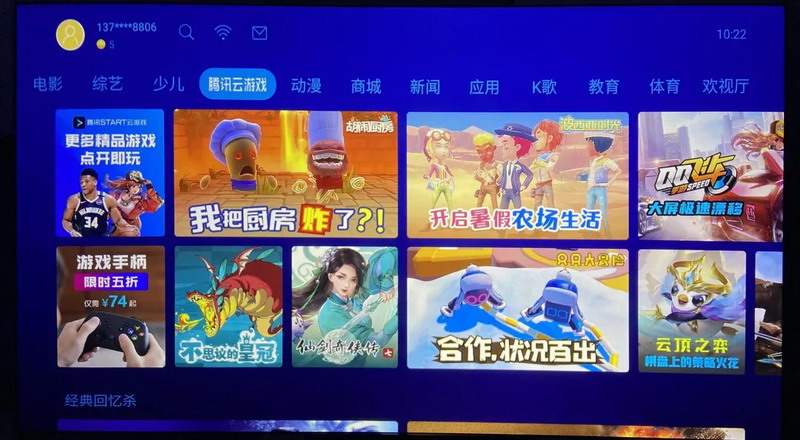Switch to the 少儿 tab
This screenshot has height=440, width=800.
(x=167, y=85)
